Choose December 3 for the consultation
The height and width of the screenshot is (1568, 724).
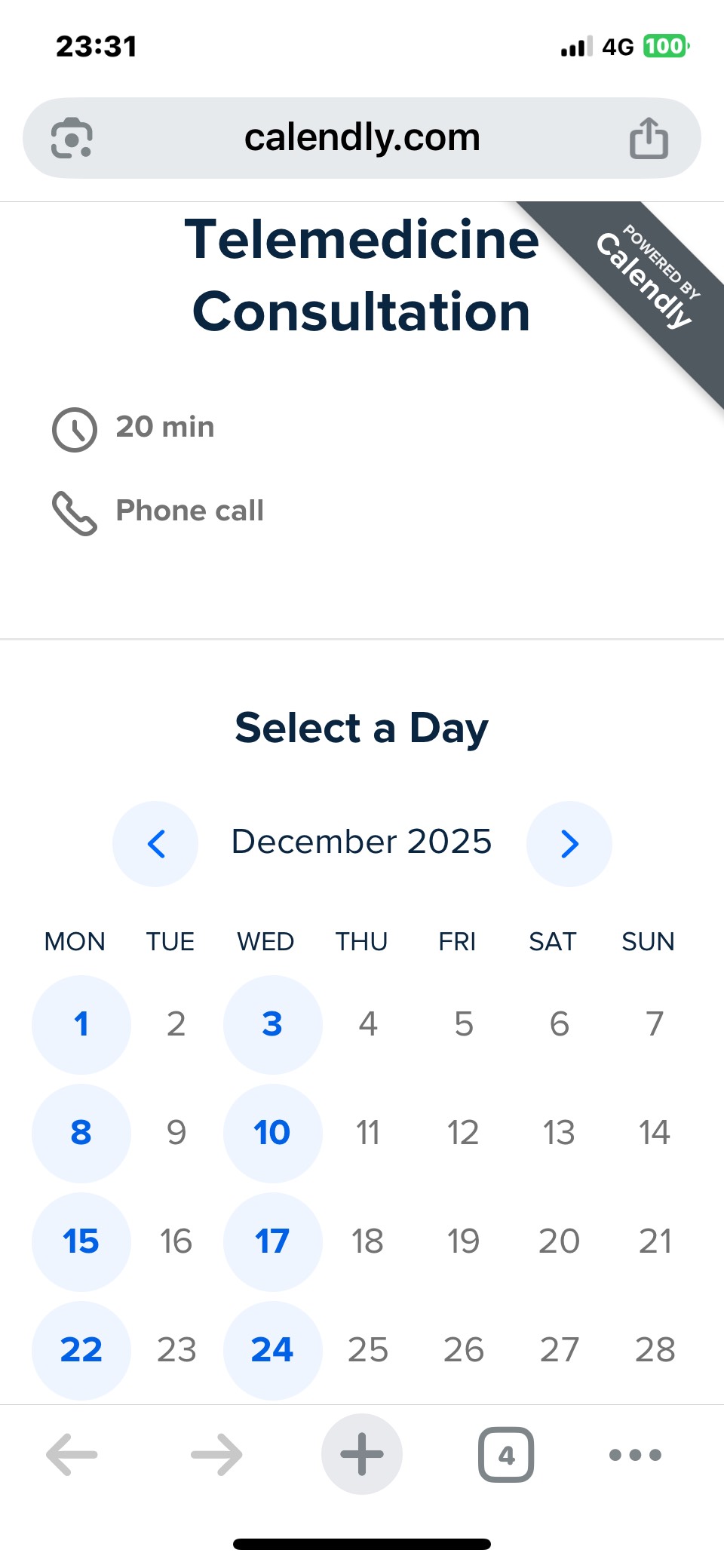[x=272, y=1024]
